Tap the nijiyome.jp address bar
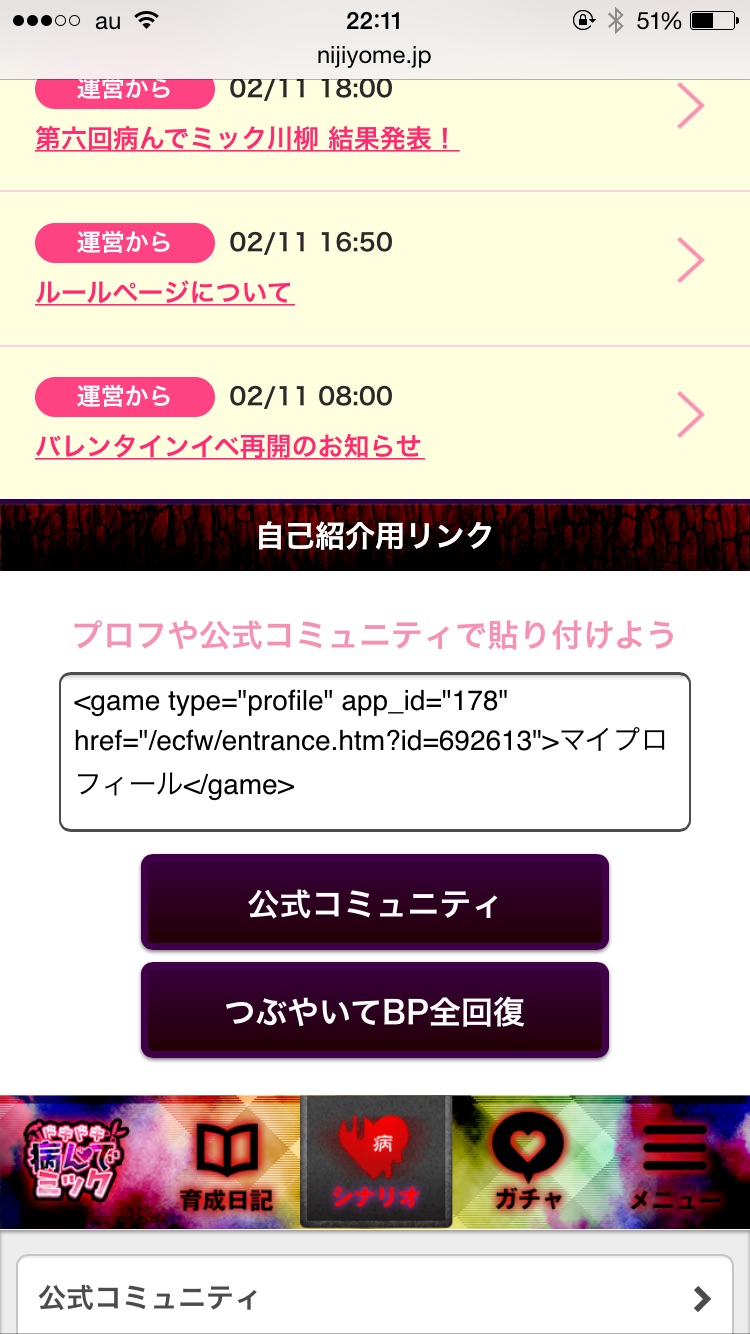 click(x=375, y=56)
